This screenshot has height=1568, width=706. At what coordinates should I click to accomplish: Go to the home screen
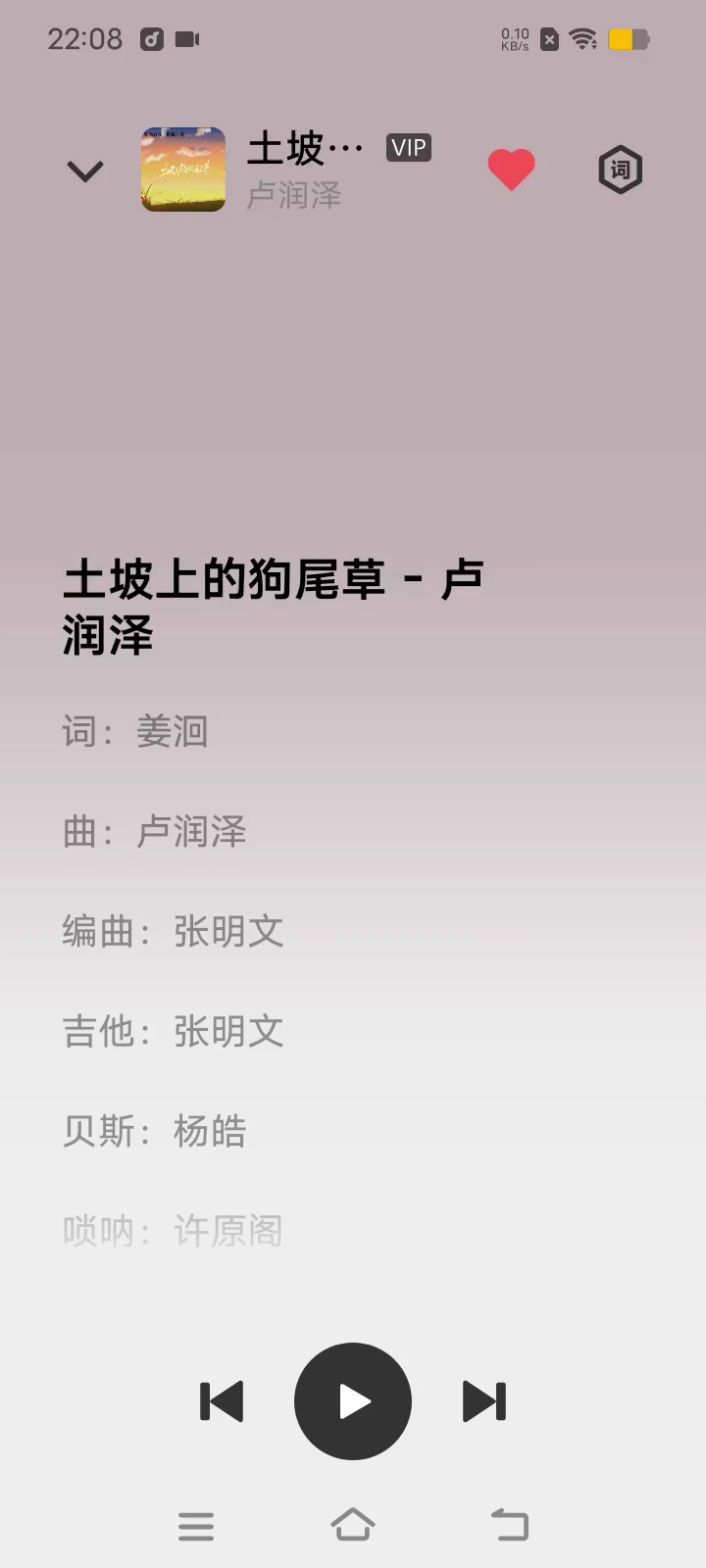tap(353, 1525)
